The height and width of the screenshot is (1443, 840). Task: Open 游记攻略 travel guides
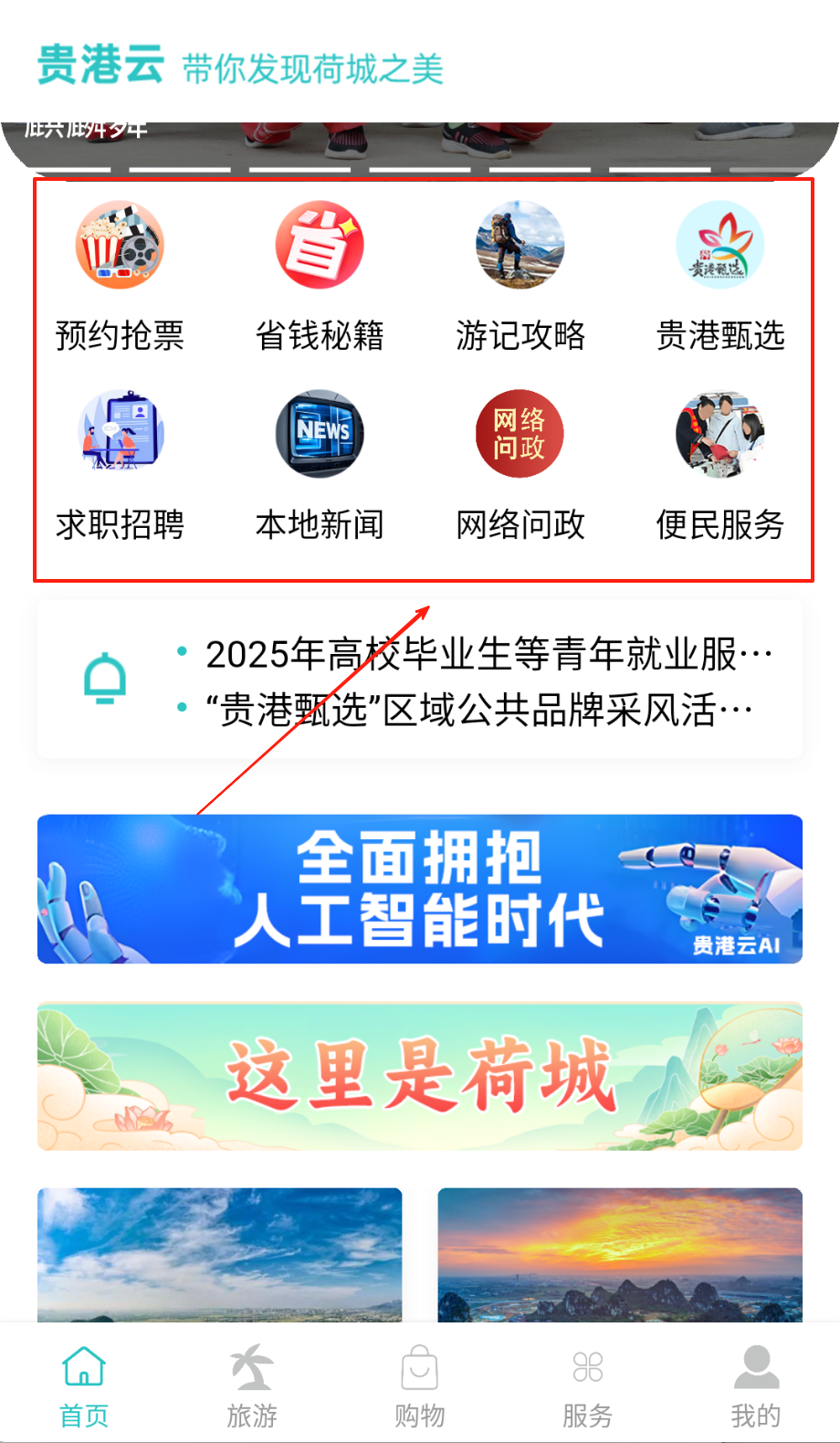(520, 275)
